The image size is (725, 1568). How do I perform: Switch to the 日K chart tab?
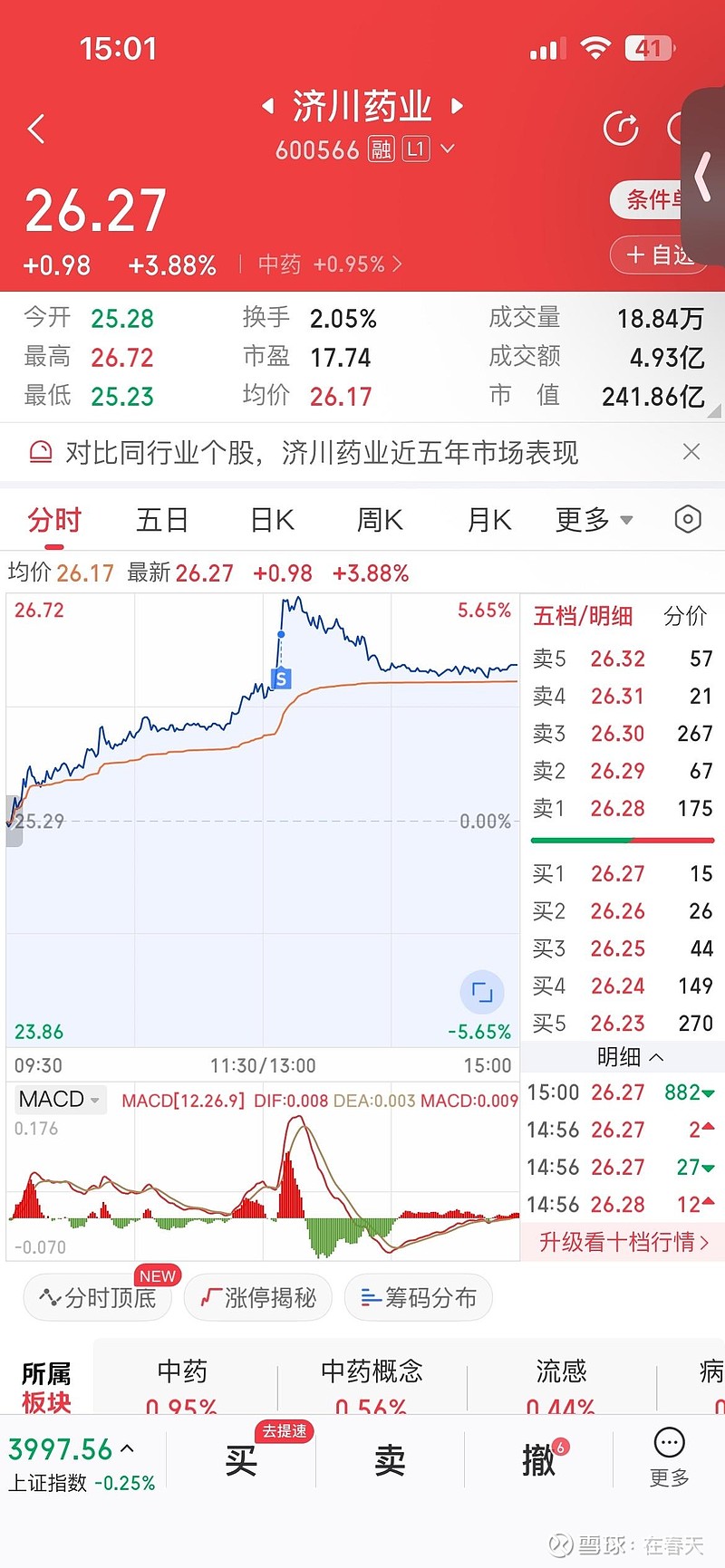pos(272,520)
